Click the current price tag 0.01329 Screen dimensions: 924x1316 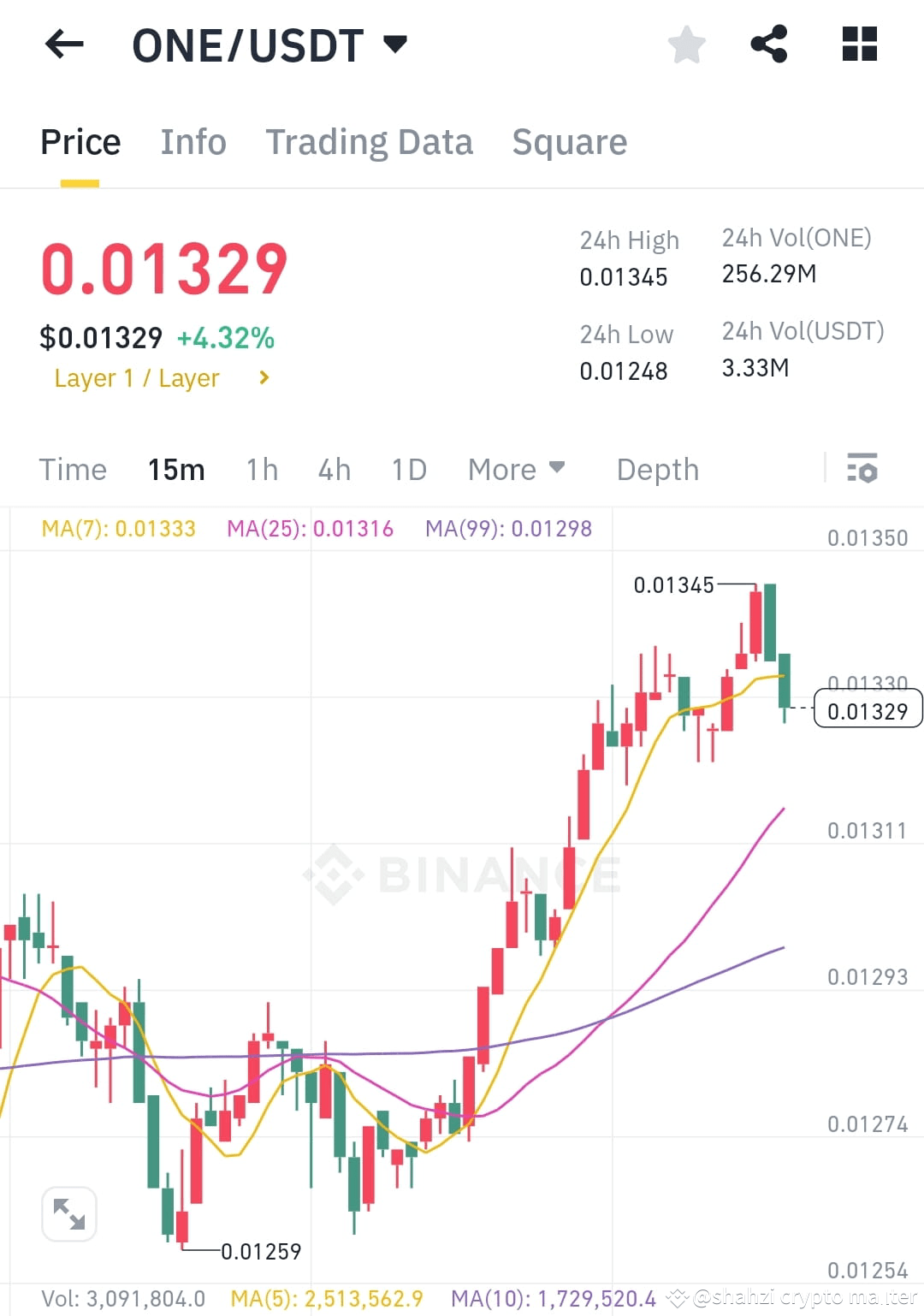coord(868,708)
